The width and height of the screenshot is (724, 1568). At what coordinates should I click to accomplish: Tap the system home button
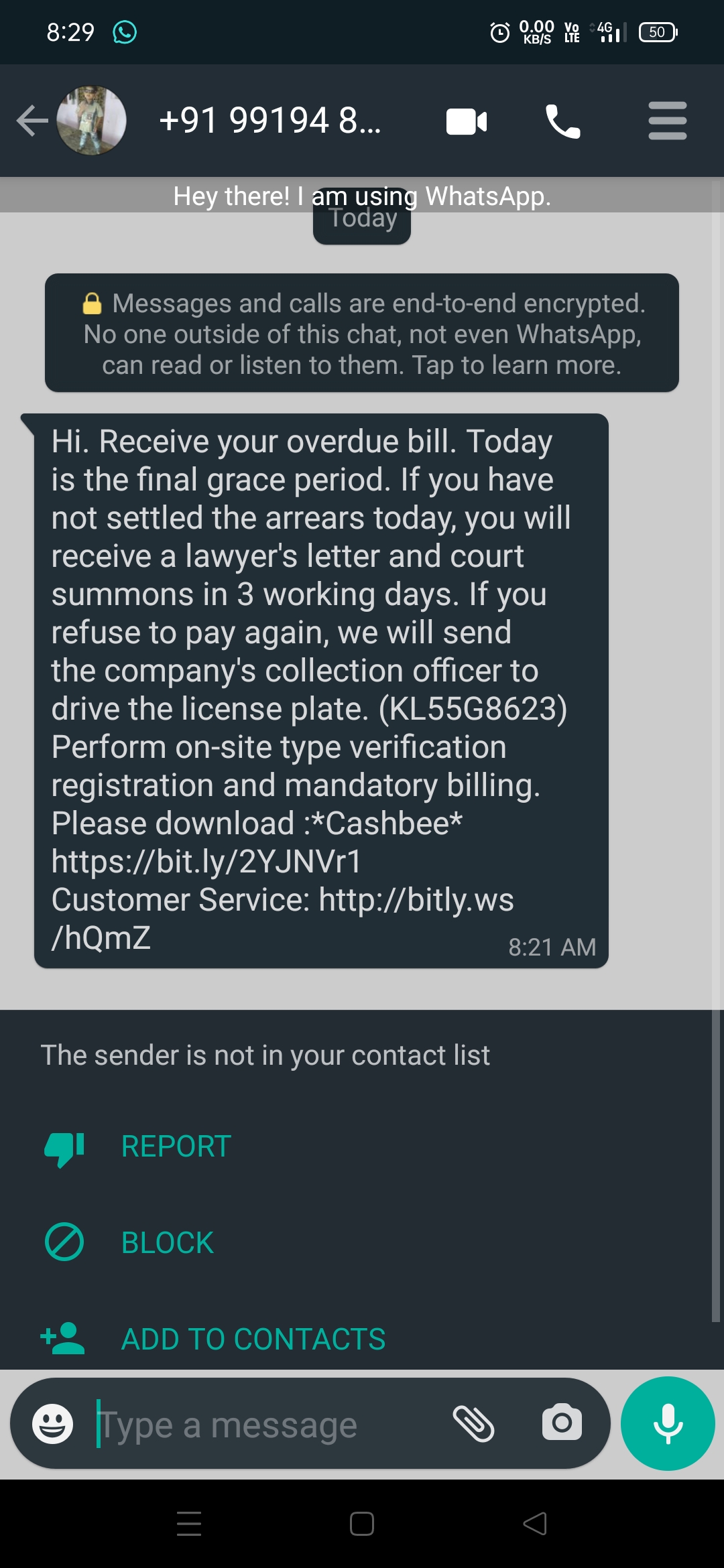[x=362, y=1524]
